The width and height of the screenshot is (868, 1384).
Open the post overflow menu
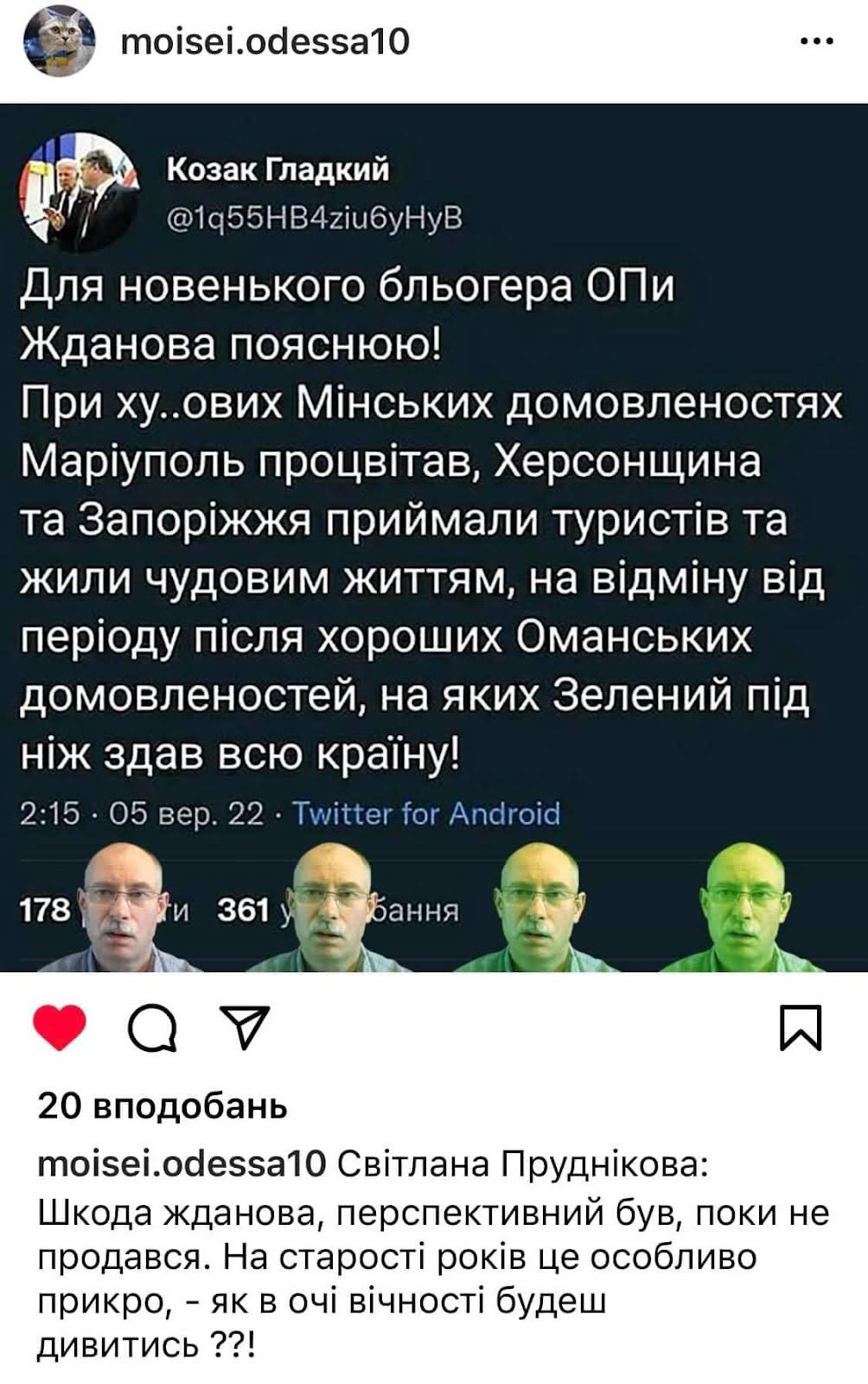point(815,42)
